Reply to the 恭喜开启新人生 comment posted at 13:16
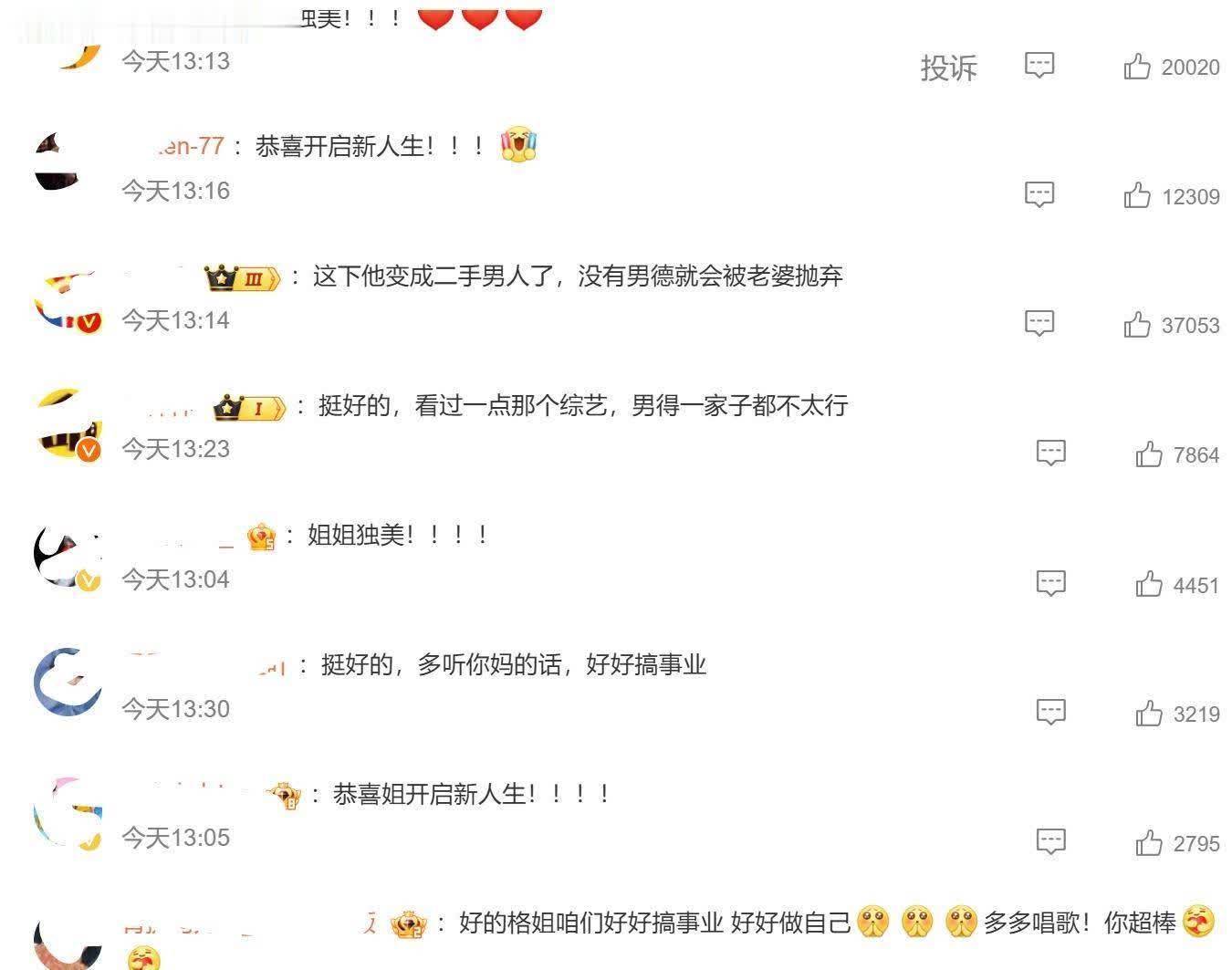Image resolution: width=1232 pixels, height=970 pixels. click(1039, 194)
